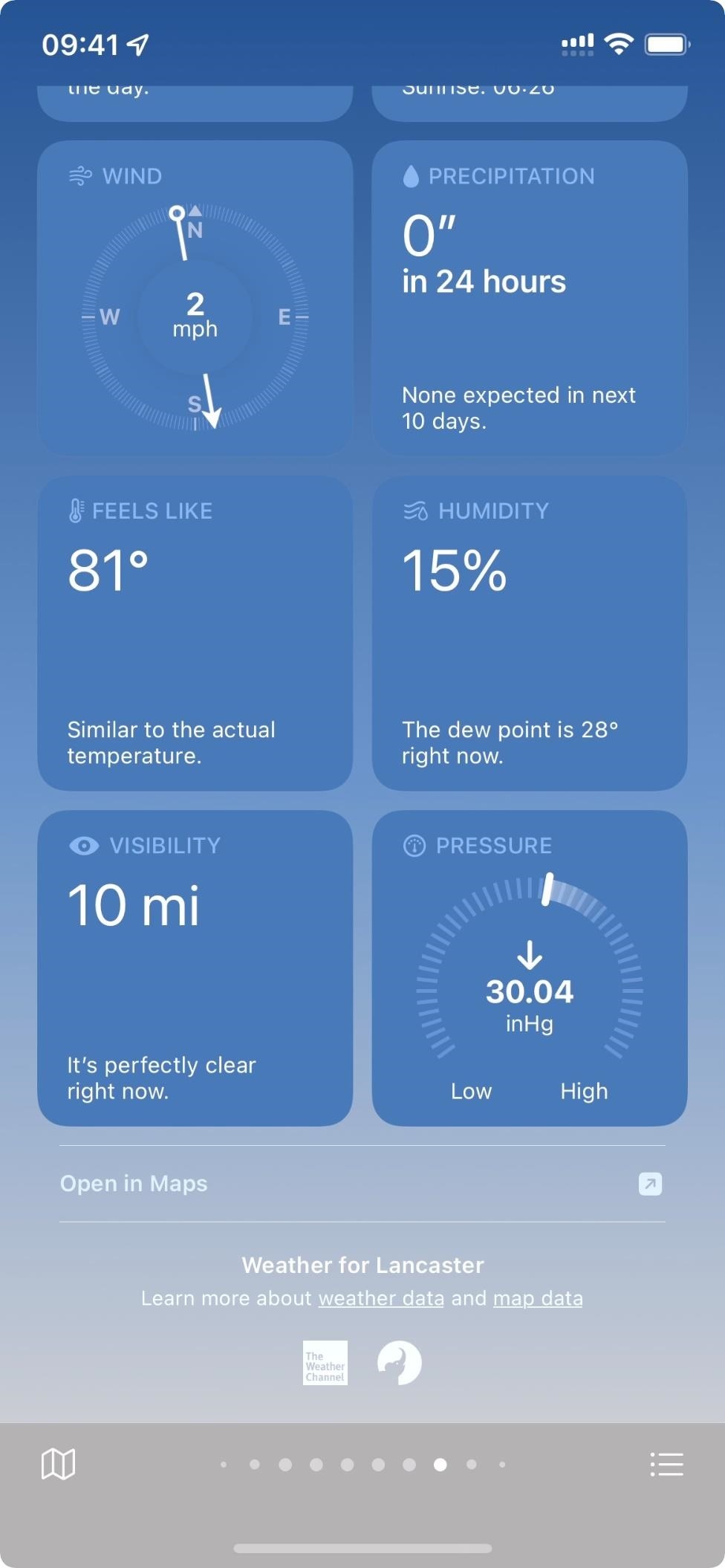Open the Pressure card

[530, 968]
